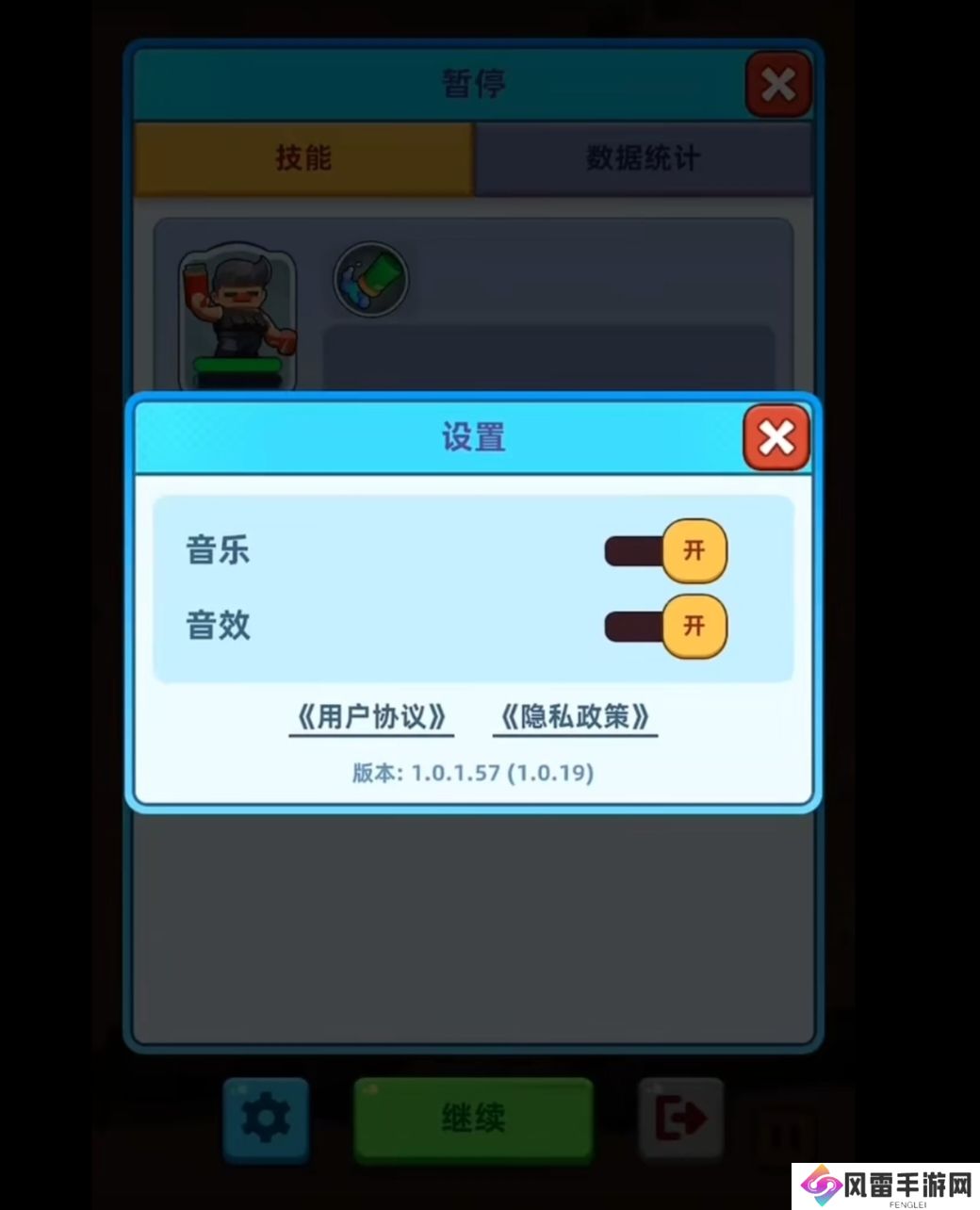Toggle the 音效 sound effects switch
The height and width of the screenshot is (1210, 980).
[x=666, y=626]
